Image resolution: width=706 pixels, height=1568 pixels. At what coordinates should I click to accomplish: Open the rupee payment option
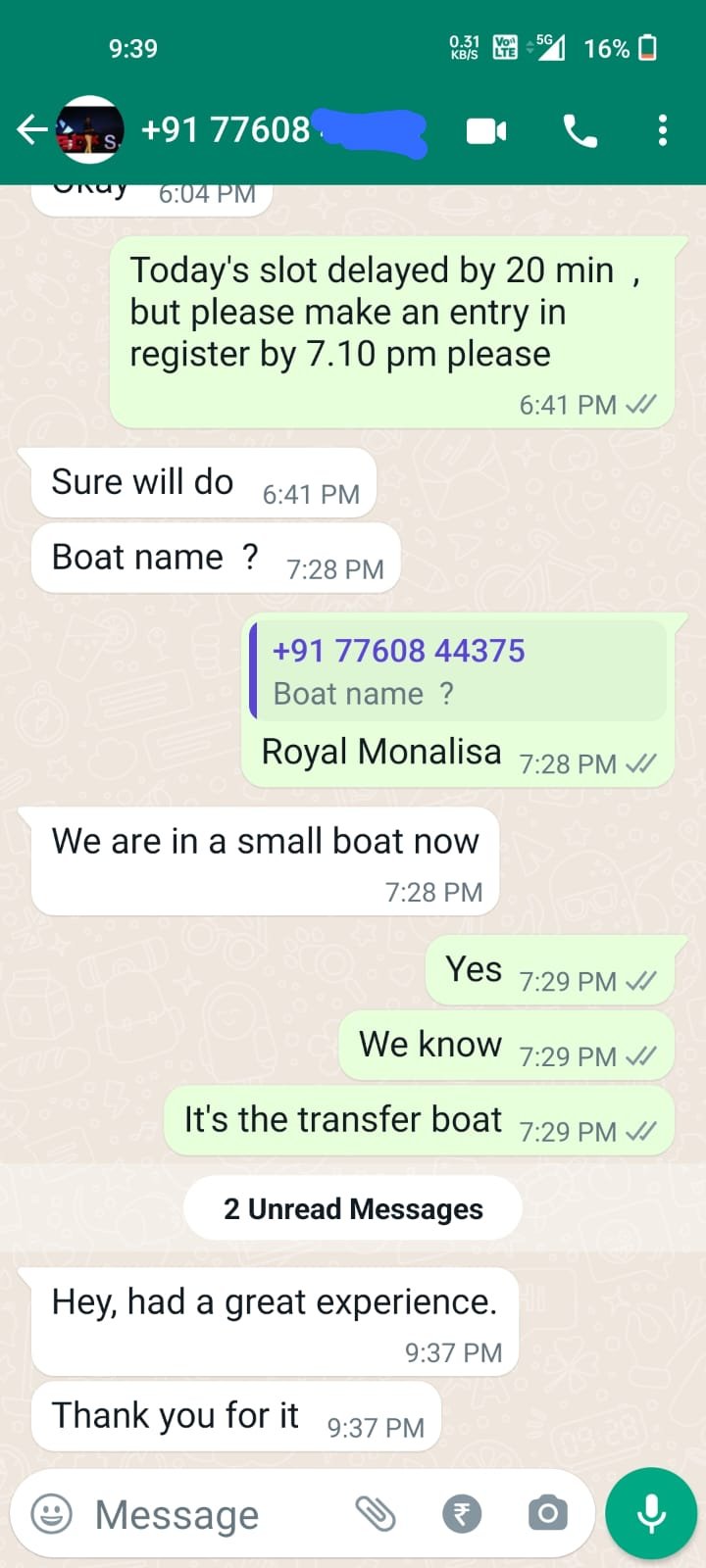(462, 1514)
